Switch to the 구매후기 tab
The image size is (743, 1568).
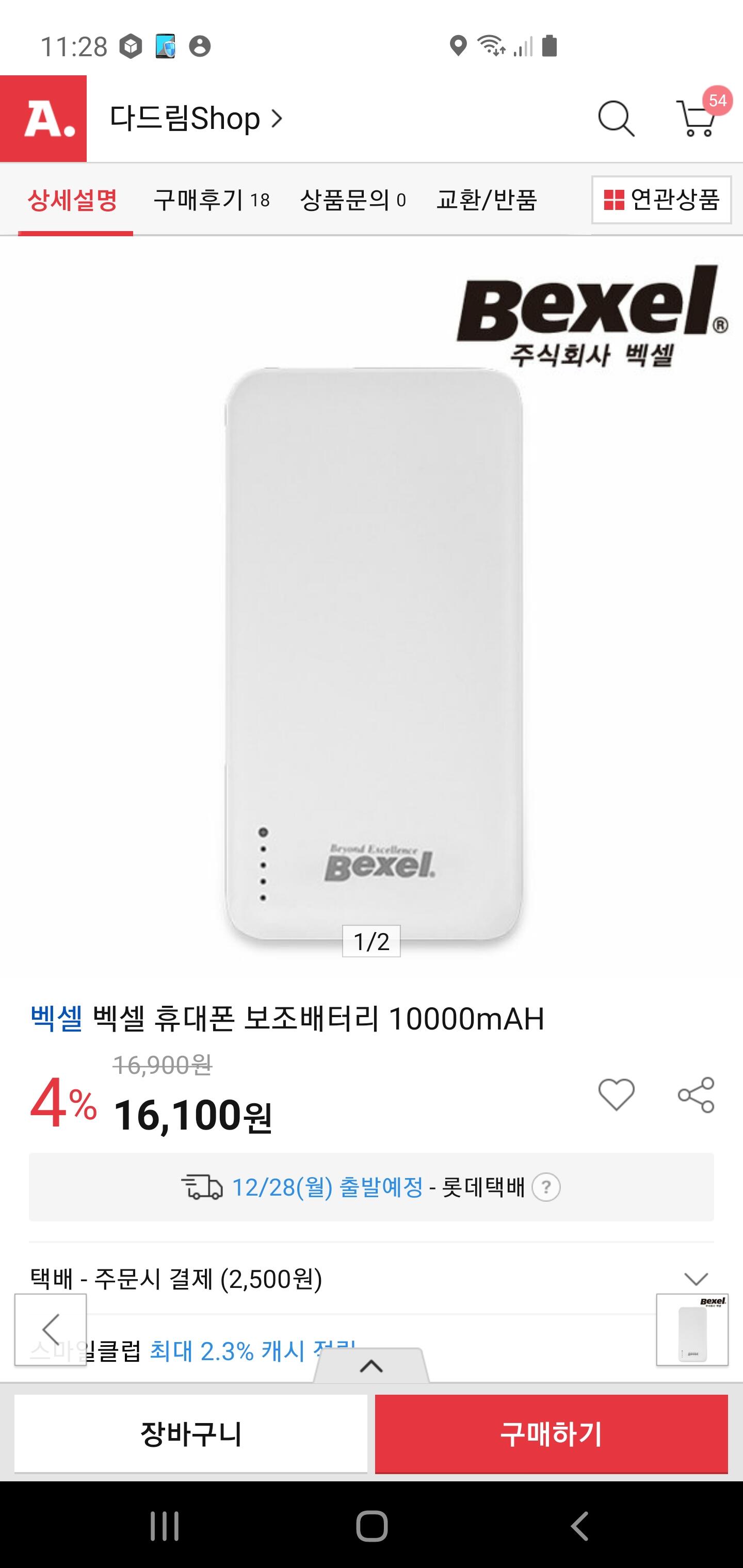click(212, 200)
